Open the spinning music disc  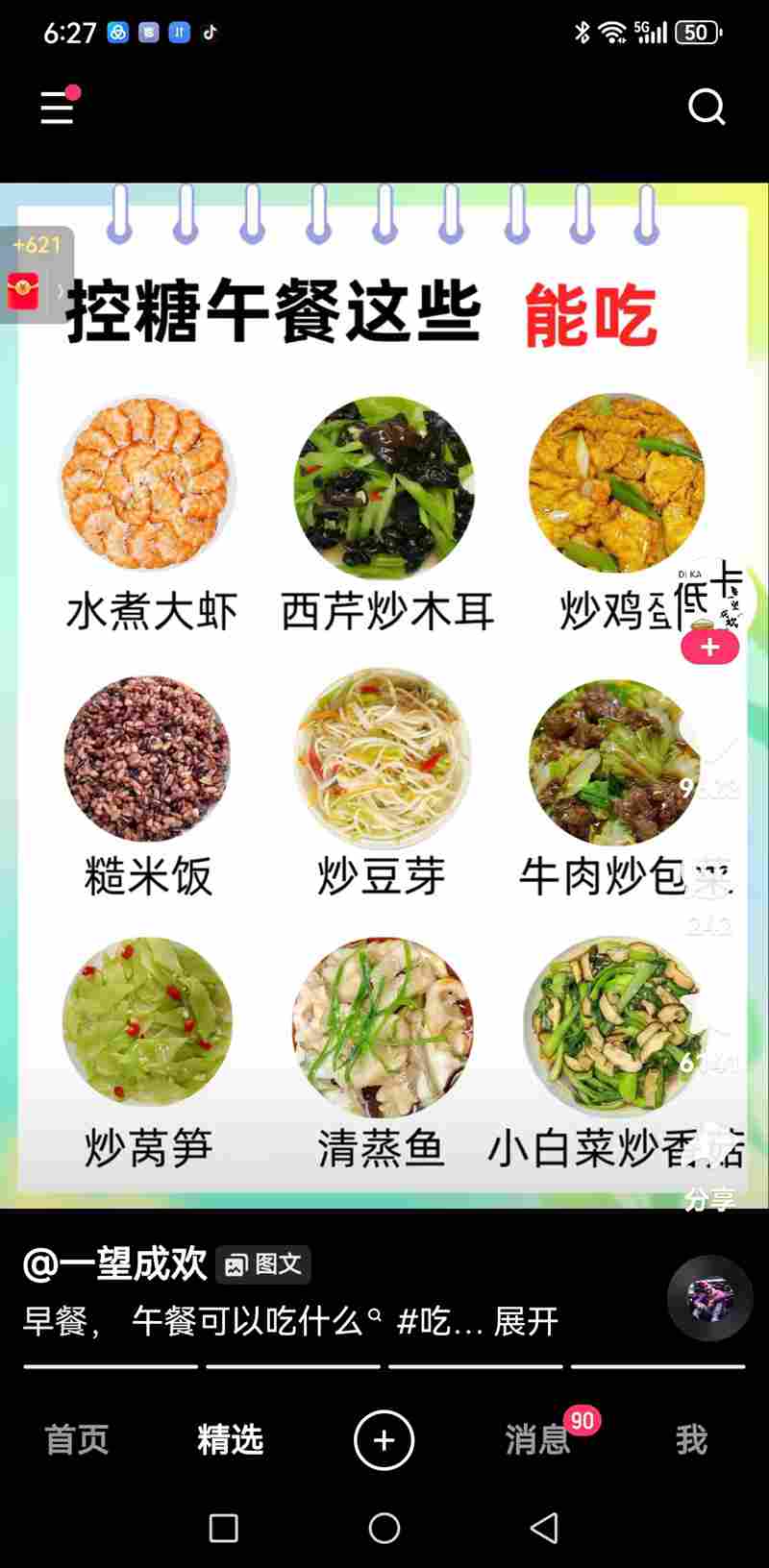click(709, 1298)
